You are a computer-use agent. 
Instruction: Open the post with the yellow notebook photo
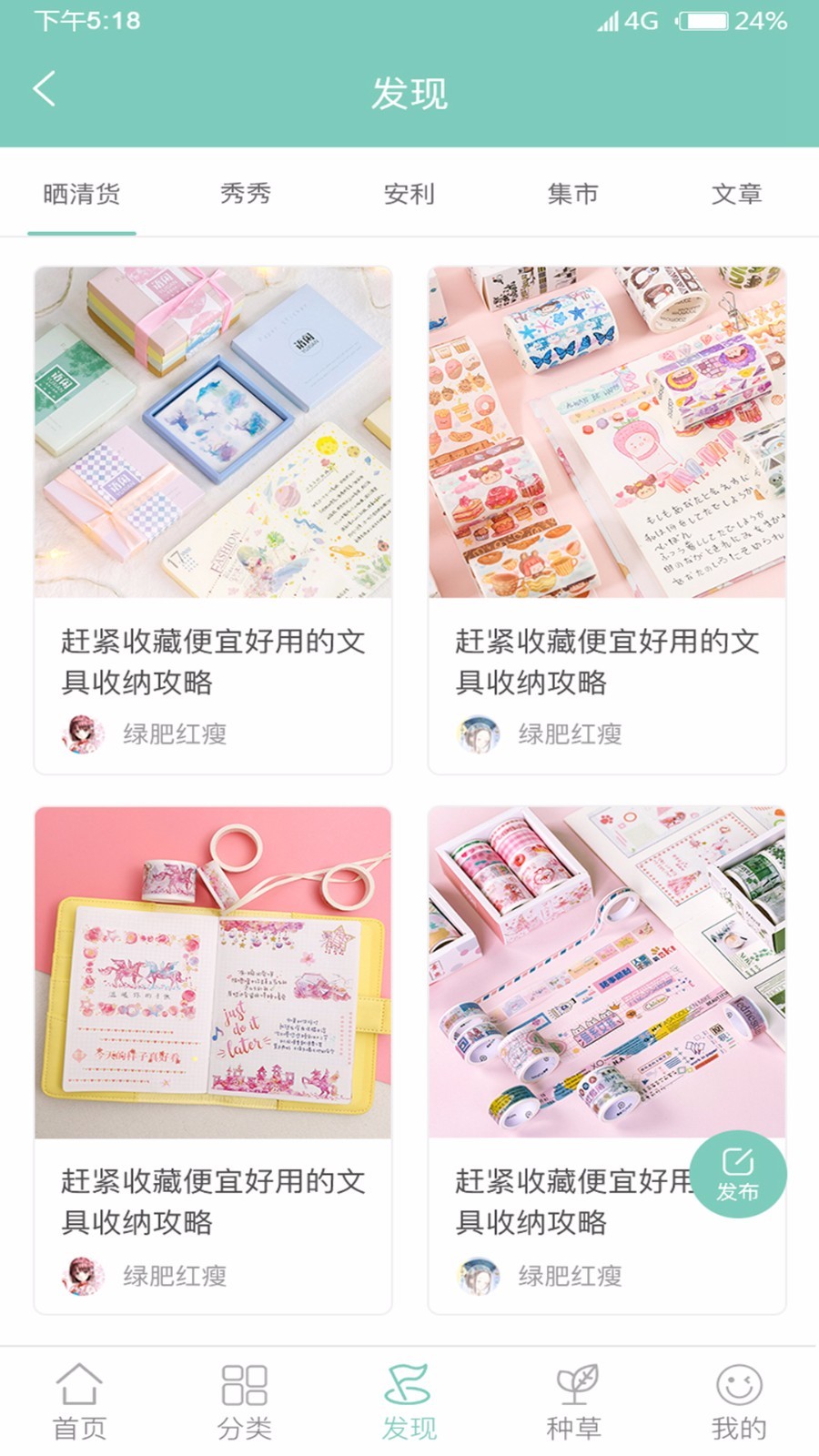213,972
